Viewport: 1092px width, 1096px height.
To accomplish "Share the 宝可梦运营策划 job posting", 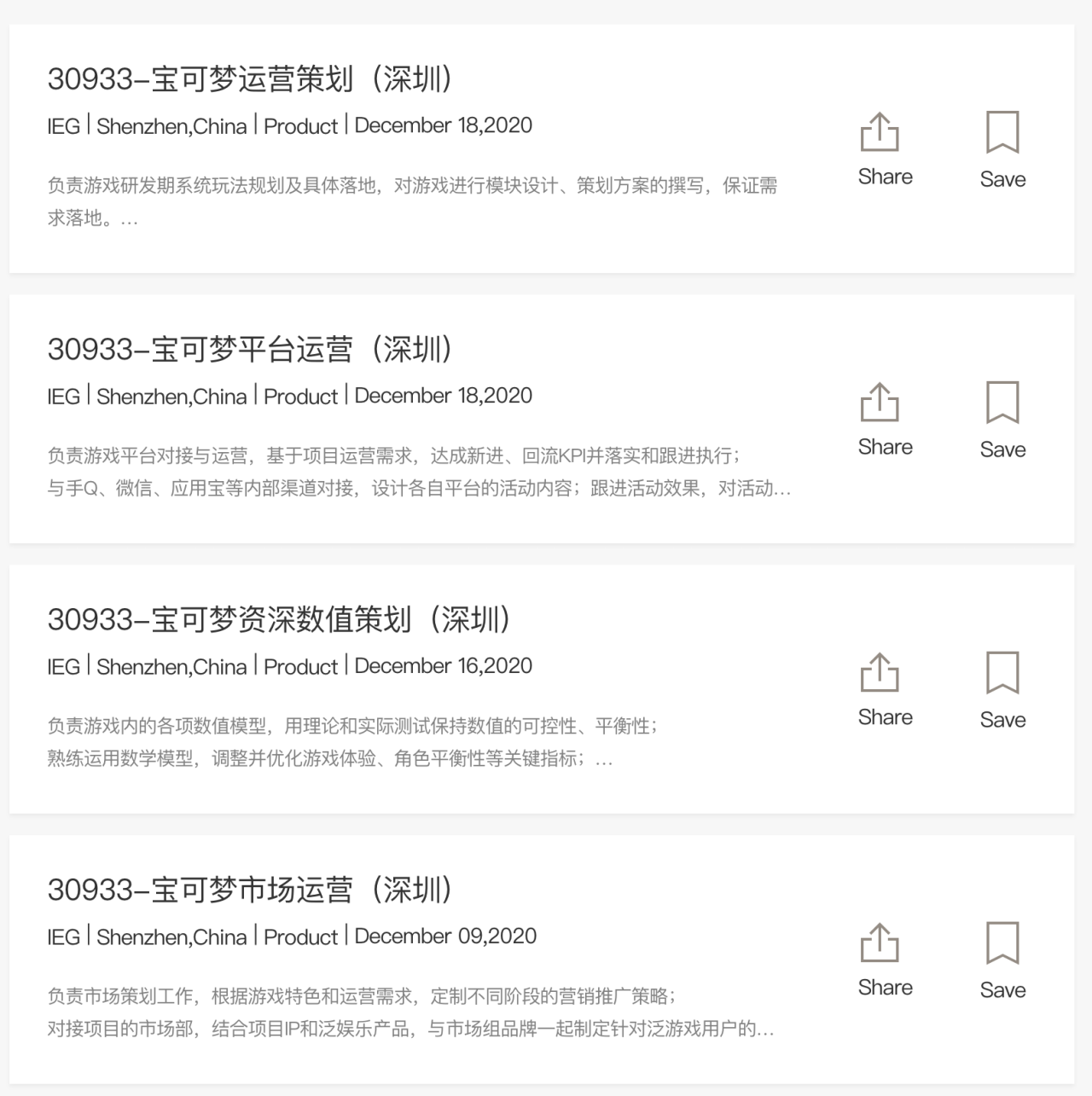I will [x=884, y=148].
